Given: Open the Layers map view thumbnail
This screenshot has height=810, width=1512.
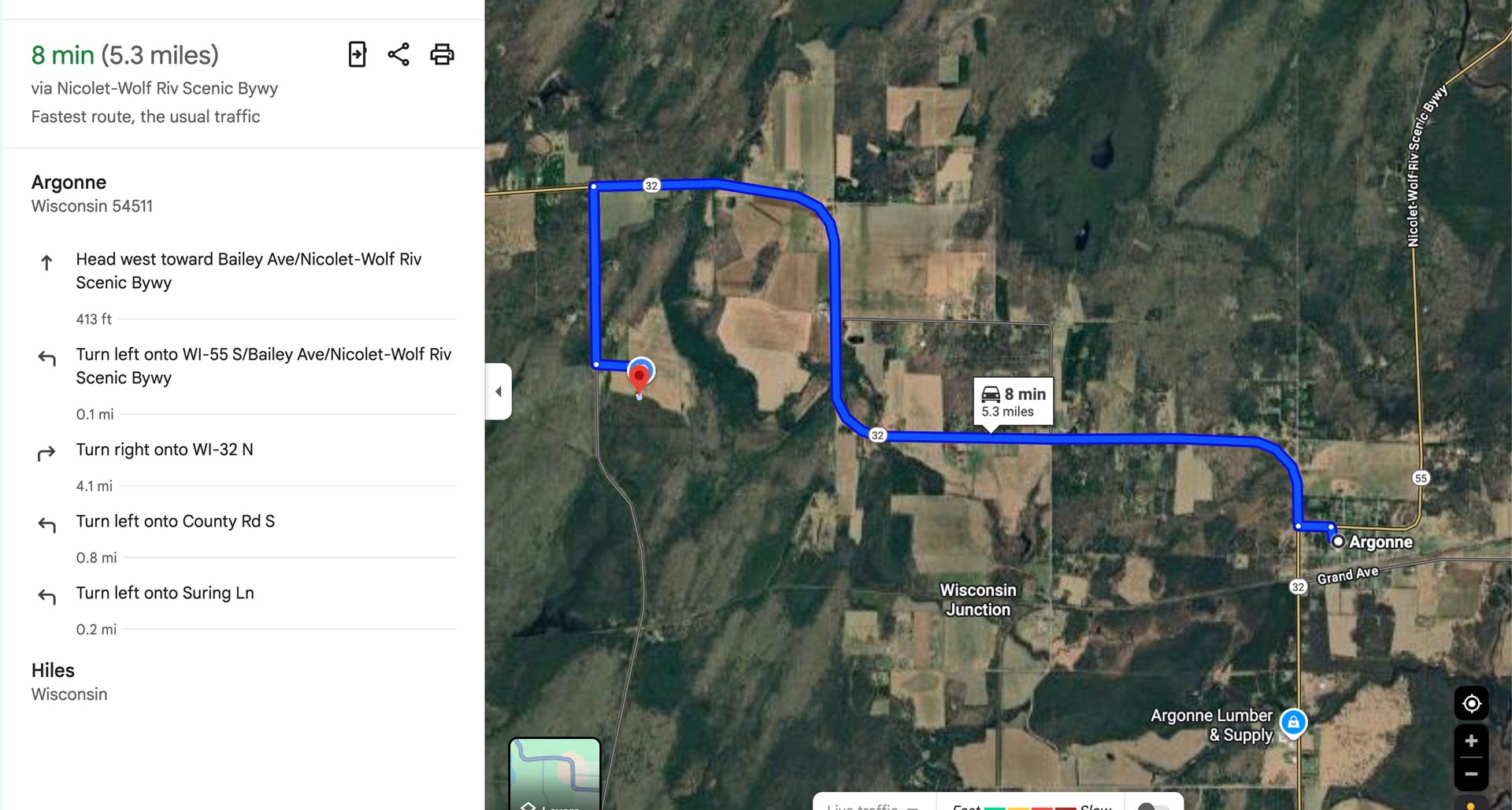Looking at the screenshot, I should click(x=554, y=775).
